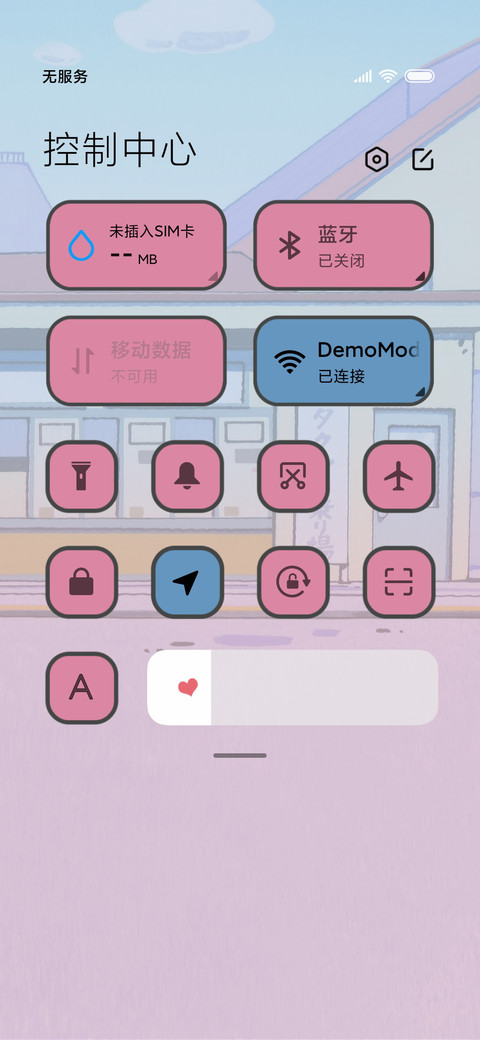Take a screenshot with the scissors tile
This screenshot has height=1040, width=480.
point(293,476)
